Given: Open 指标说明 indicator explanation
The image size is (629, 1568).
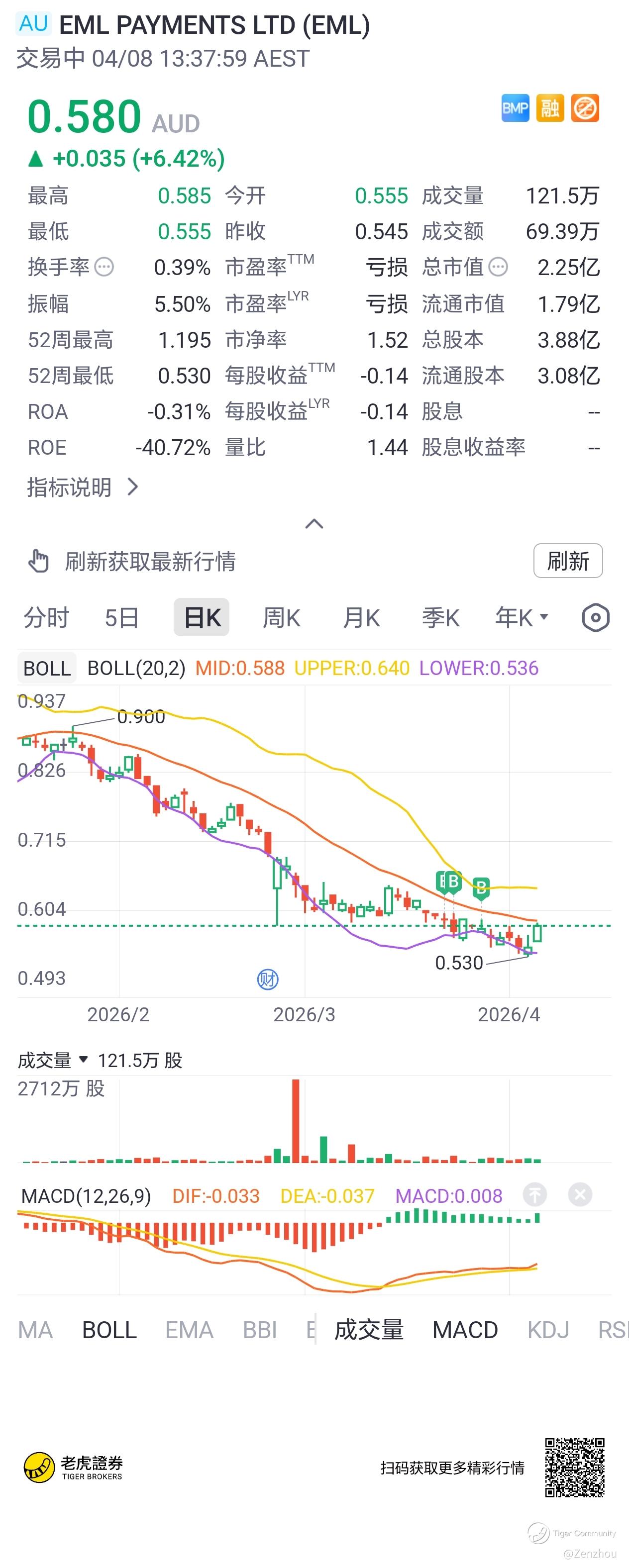Looking at the screenshot, I should coord(84,487).
